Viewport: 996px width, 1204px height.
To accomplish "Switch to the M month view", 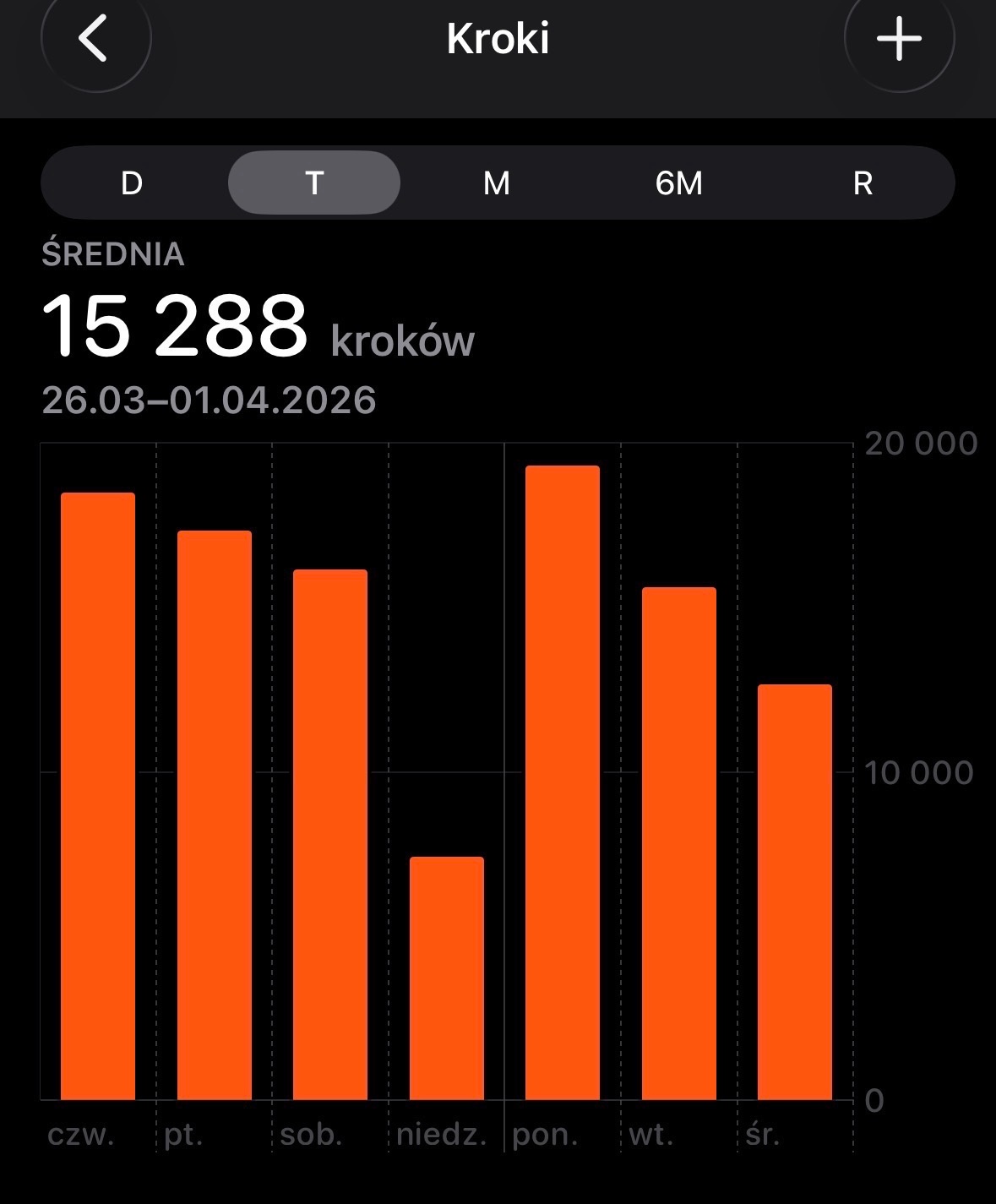I will click(x=497, y=183).
